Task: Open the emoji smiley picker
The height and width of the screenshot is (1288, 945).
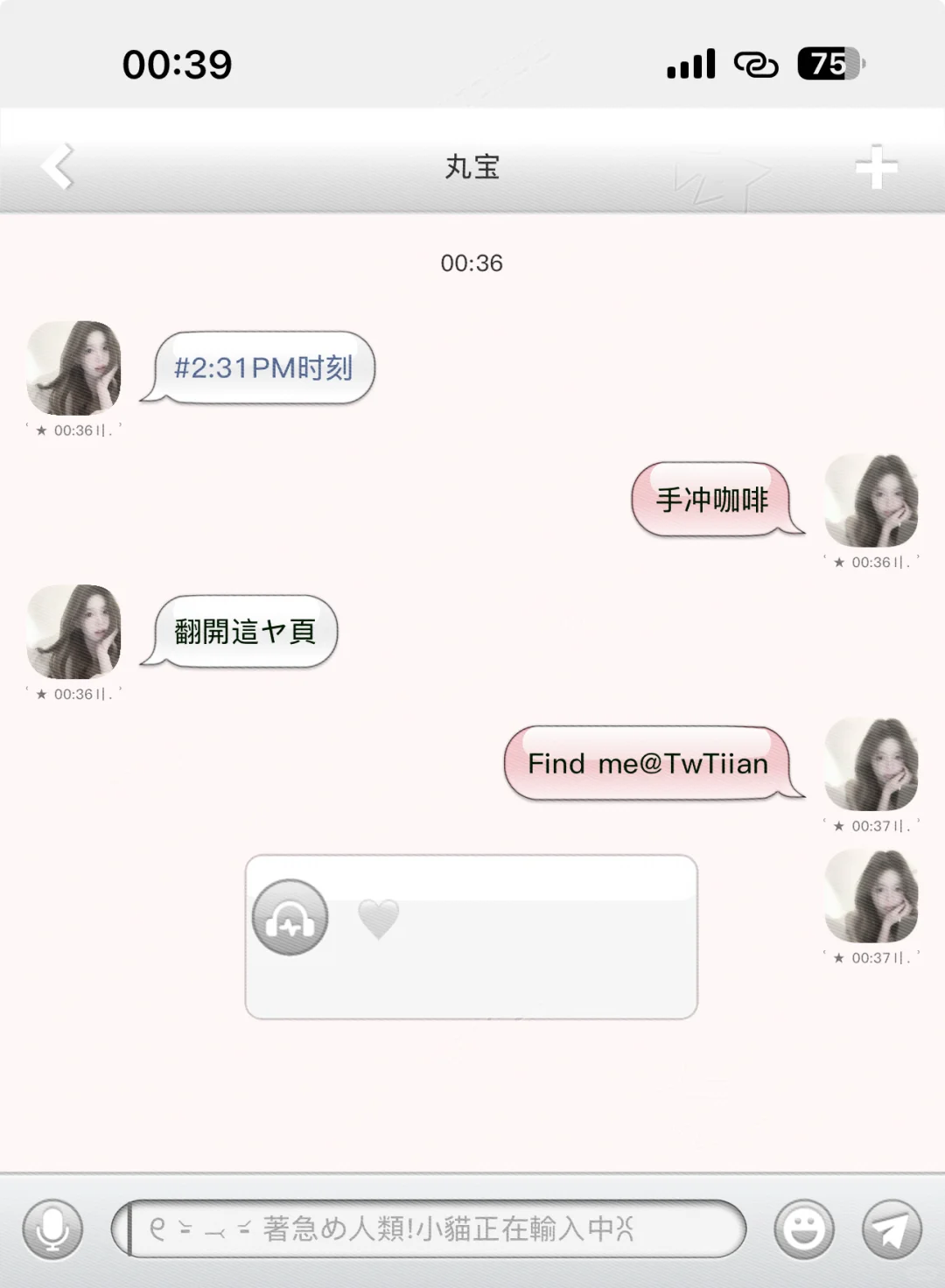Action: (x=805, y=1228)
